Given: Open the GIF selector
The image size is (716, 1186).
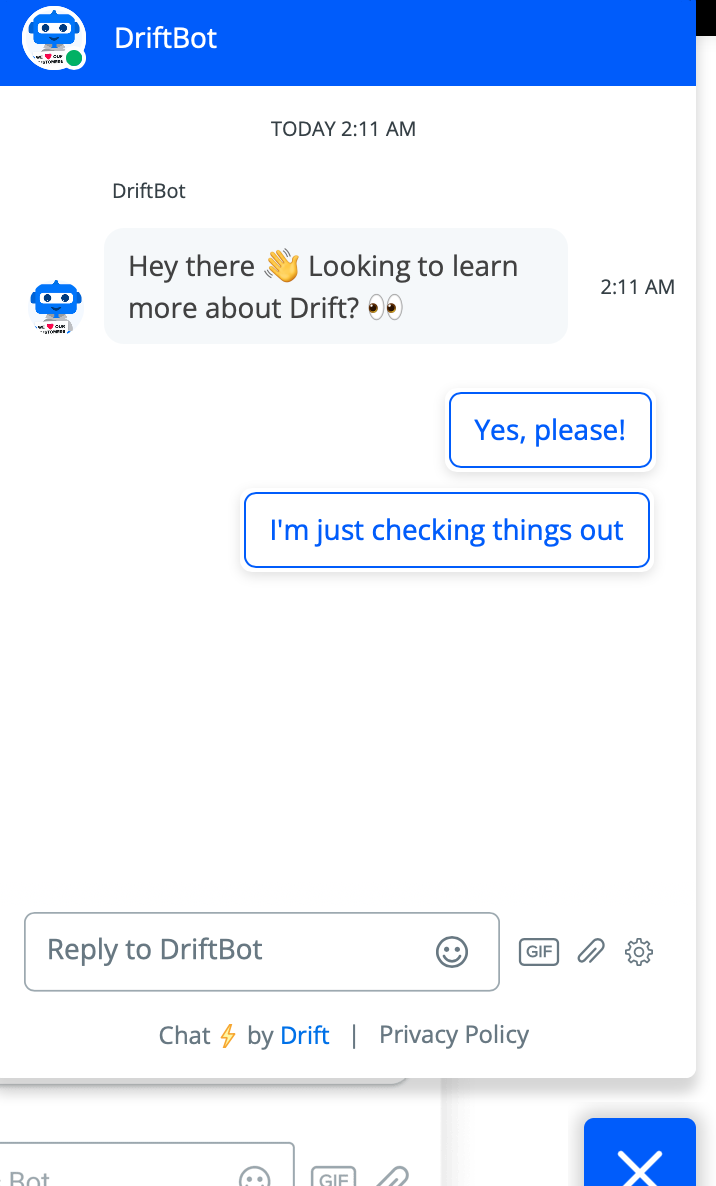Looking at the screenshot, I should [x=539, y=952].
